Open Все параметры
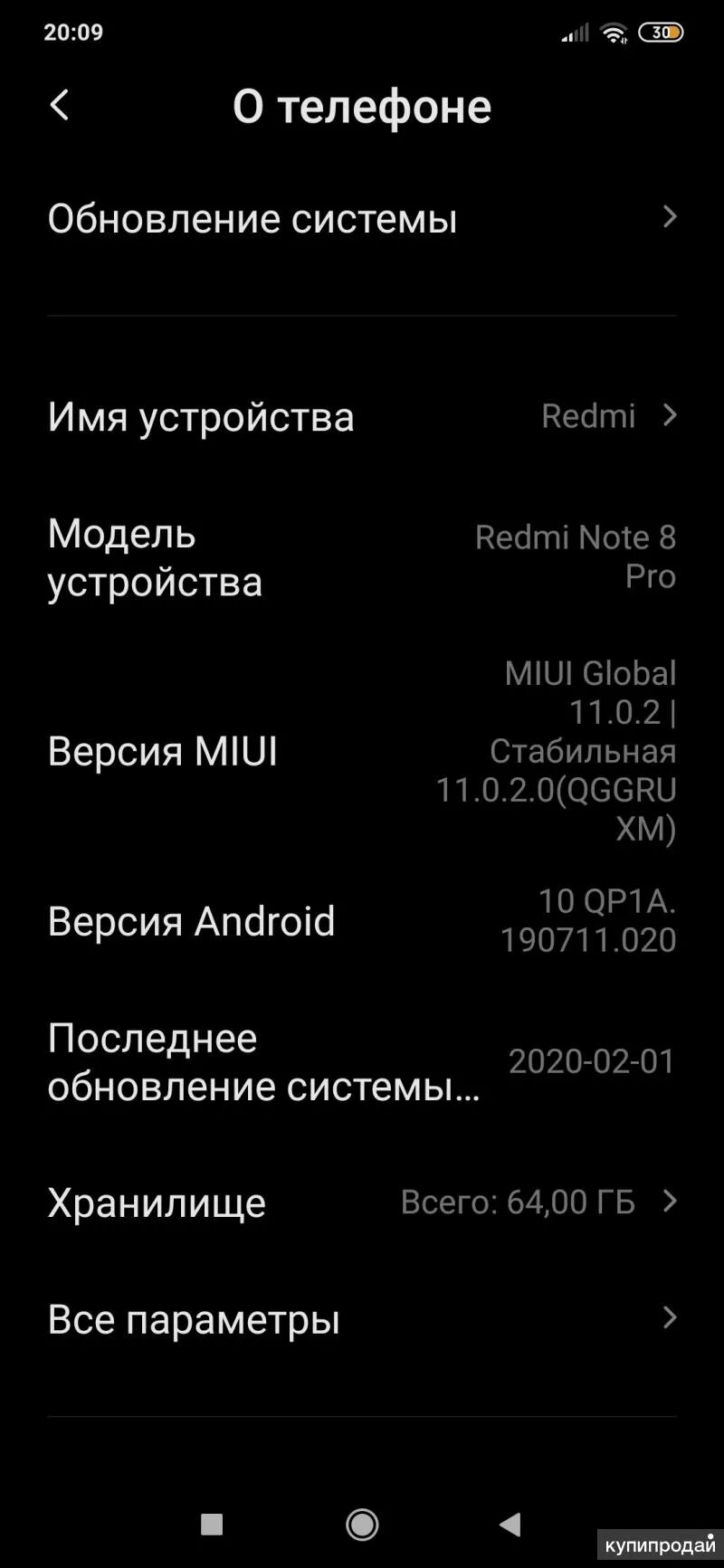This screenshot has width=724, height=1568. 362,1319
